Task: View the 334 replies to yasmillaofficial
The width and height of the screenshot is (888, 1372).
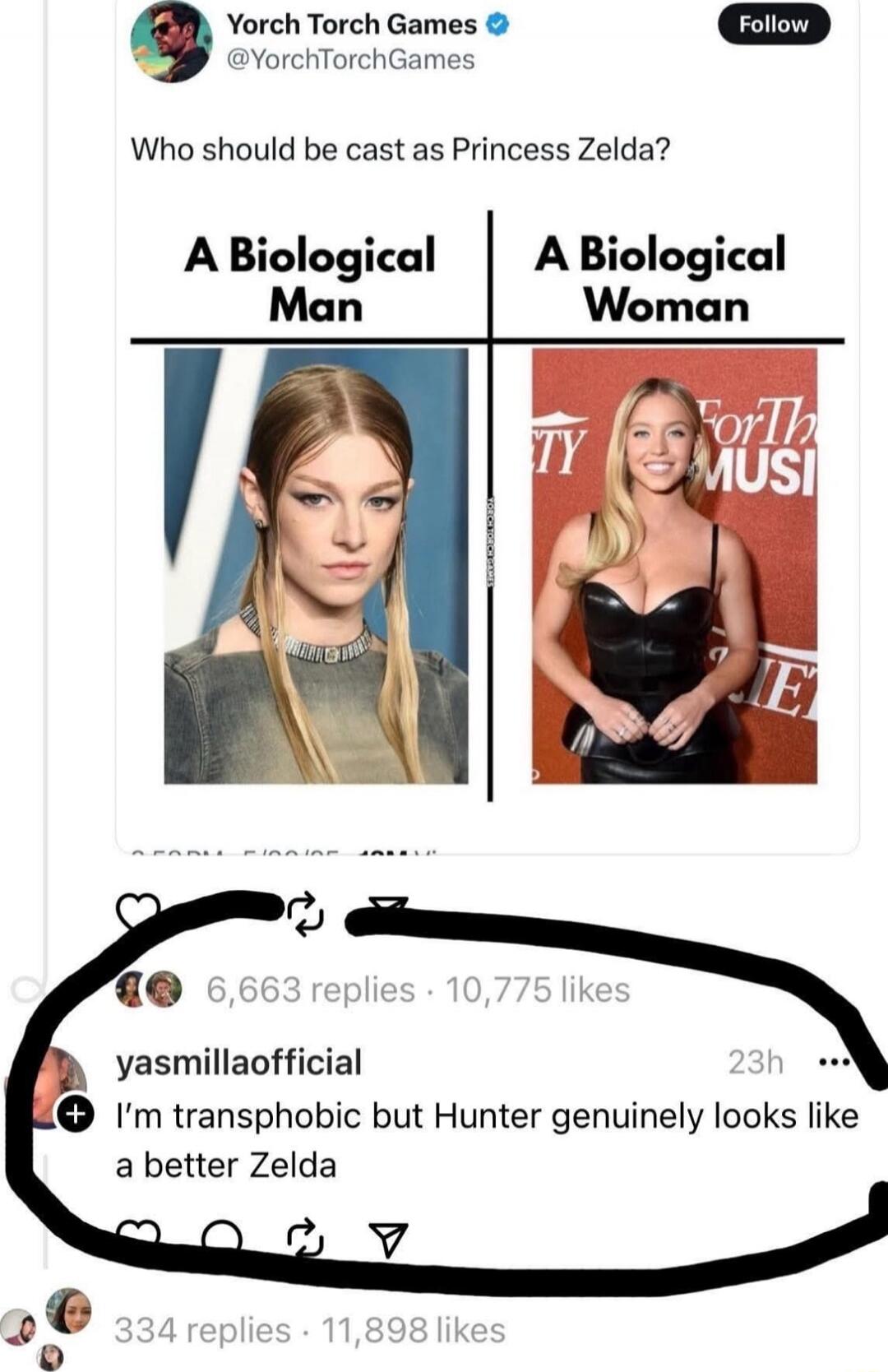Action: (x=202, y=1330)
